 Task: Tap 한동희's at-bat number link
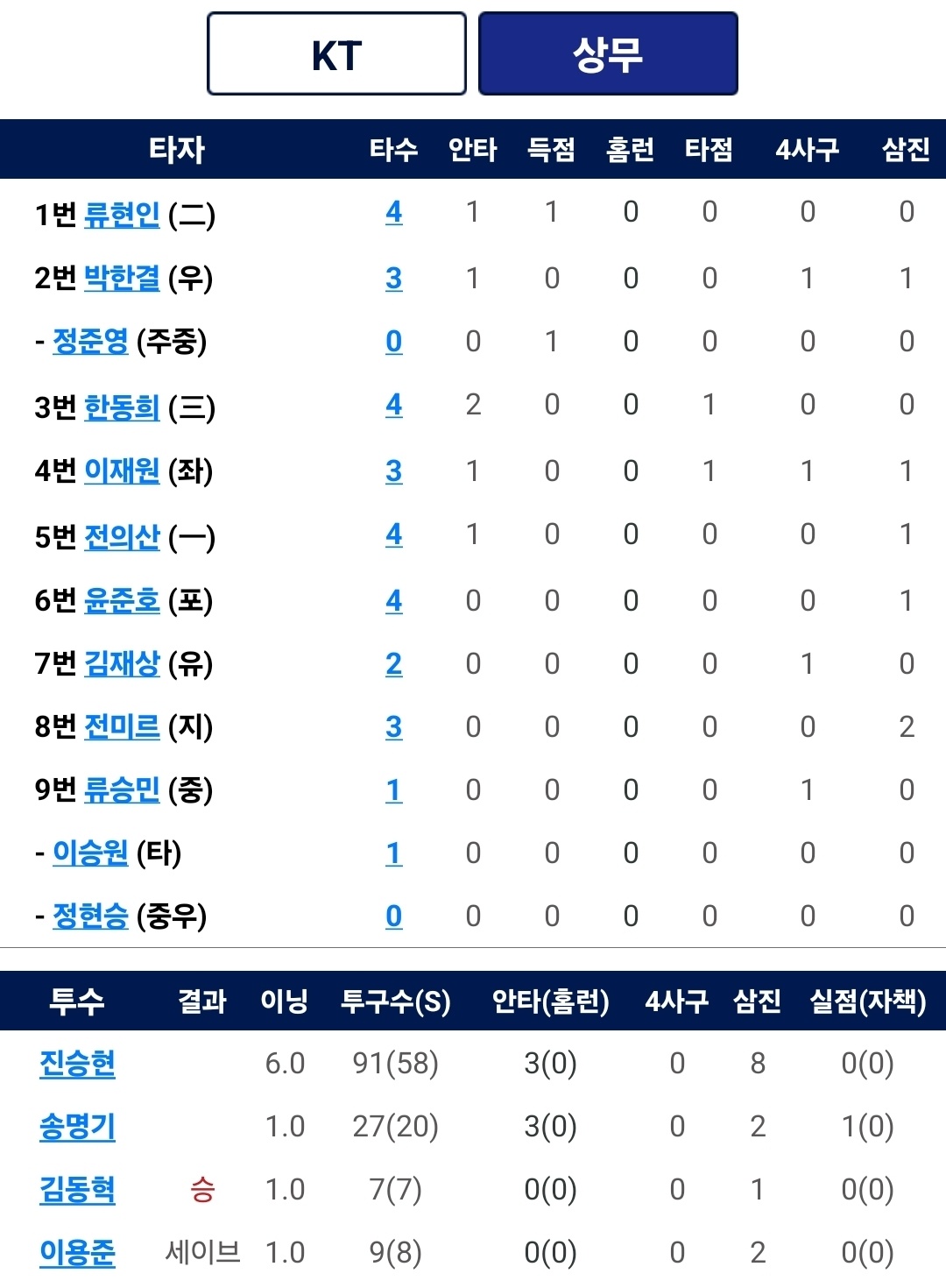[394, 405]
